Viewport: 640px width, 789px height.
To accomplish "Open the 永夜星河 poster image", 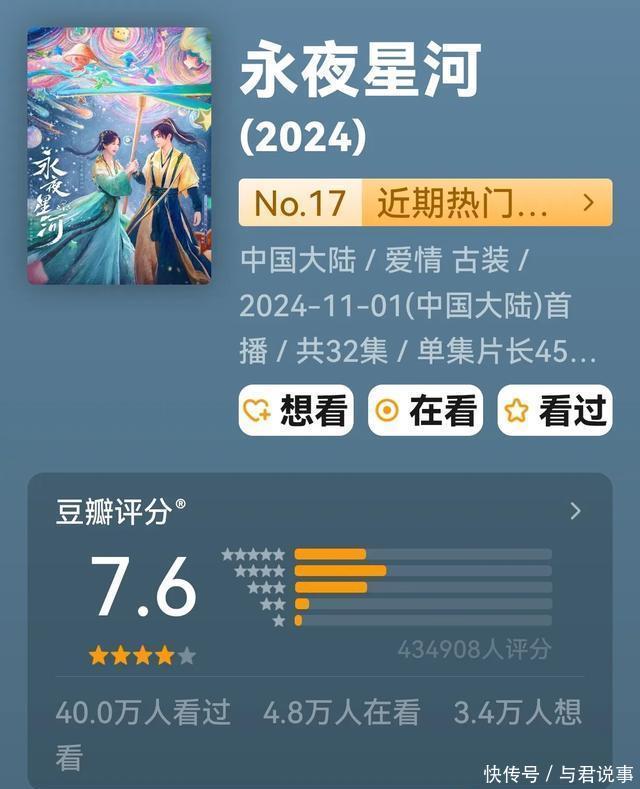I will pyautogui.click(x=119, y=156).
